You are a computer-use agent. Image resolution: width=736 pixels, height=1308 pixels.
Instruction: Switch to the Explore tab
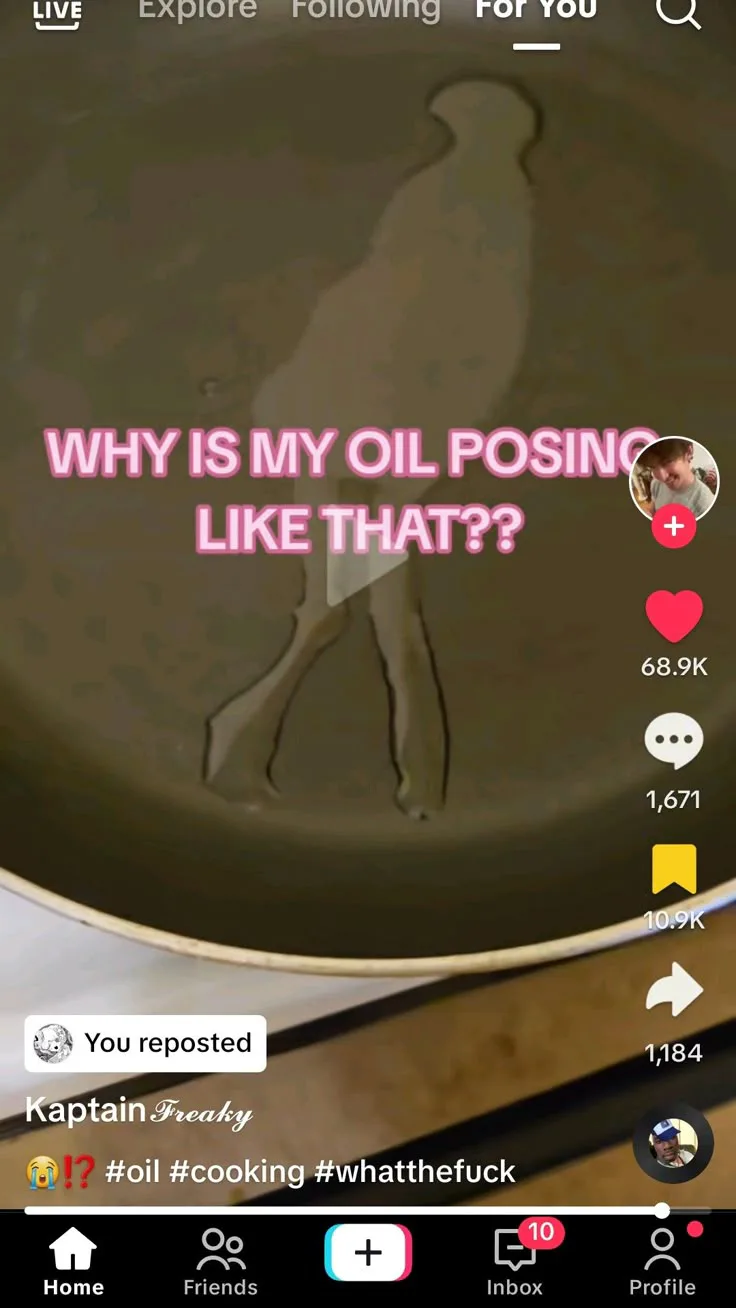point(197,11)
